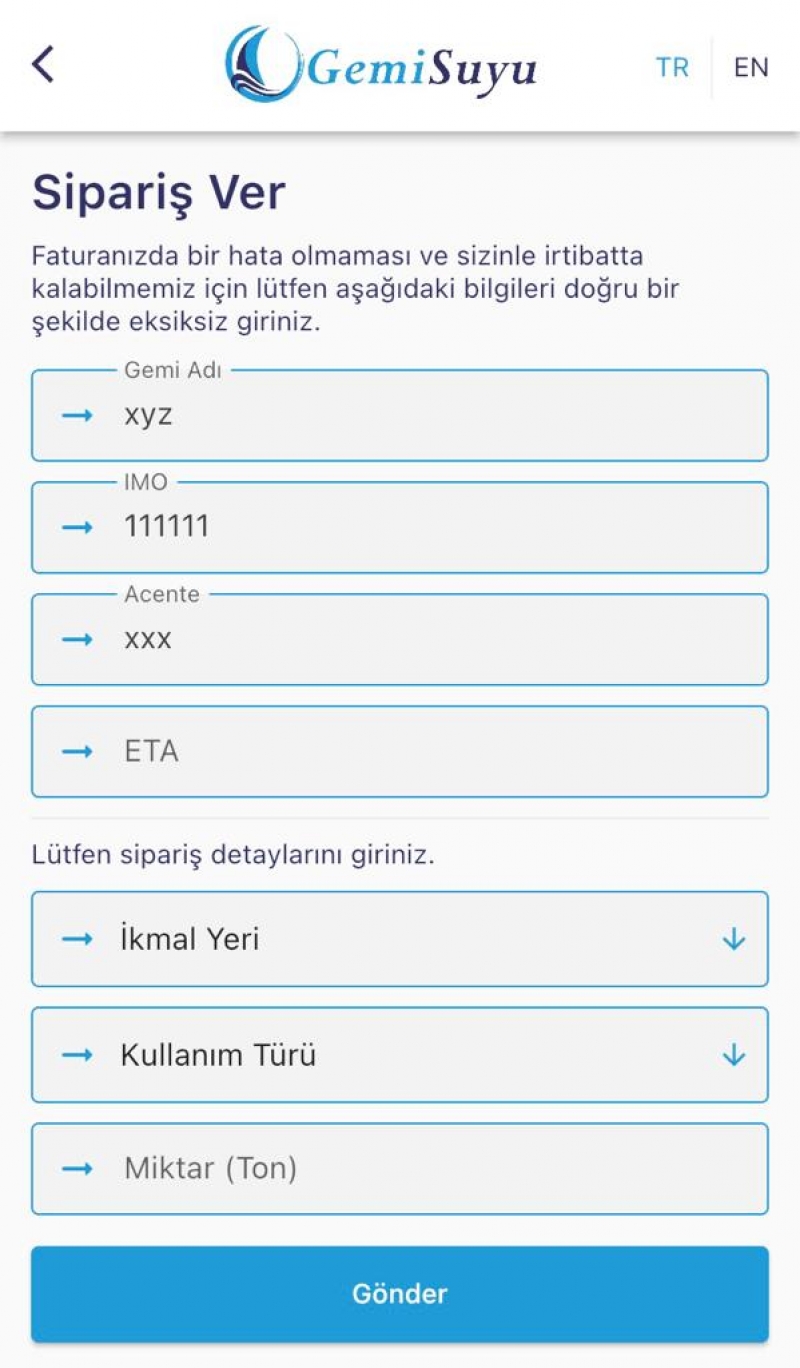Submit the order with Gönder
Image resolution: width=800 pixels, height=1368 pixels.
[400, 1294]
